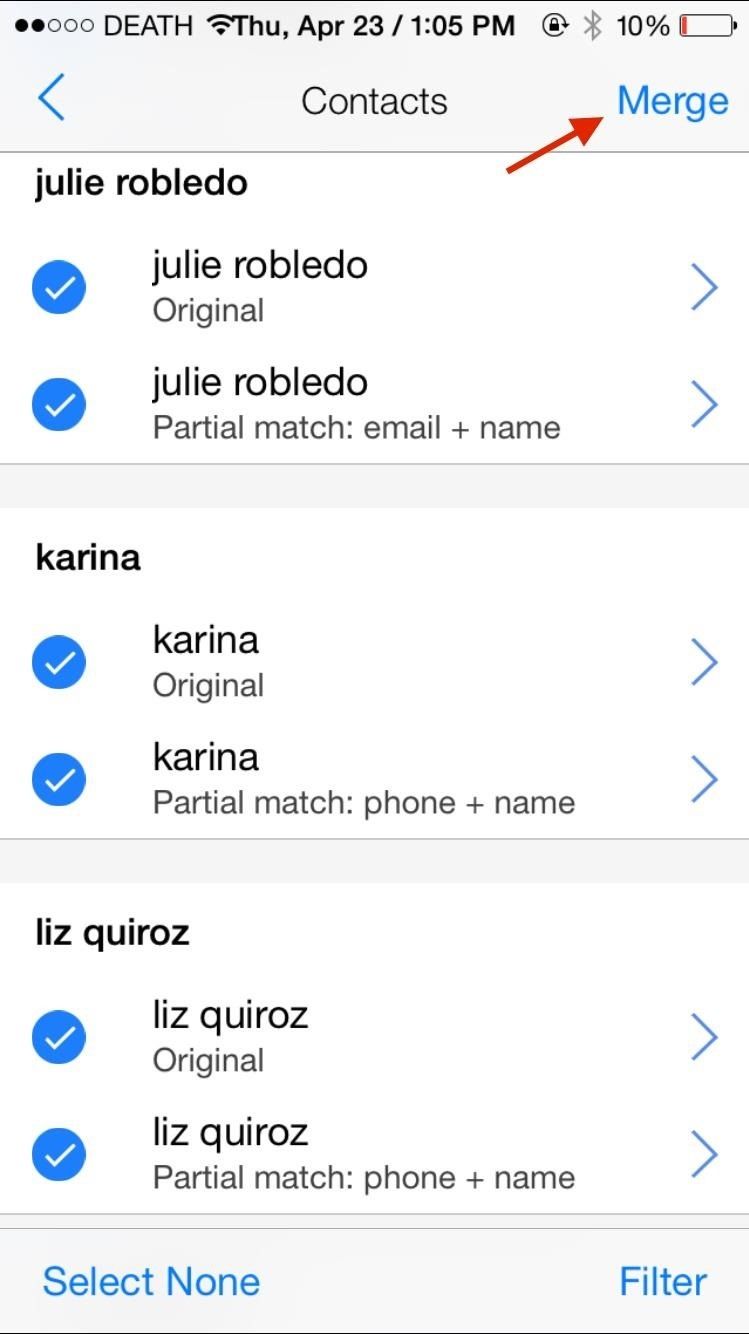Uncheck julie robledo email + name match

point(58,404)
